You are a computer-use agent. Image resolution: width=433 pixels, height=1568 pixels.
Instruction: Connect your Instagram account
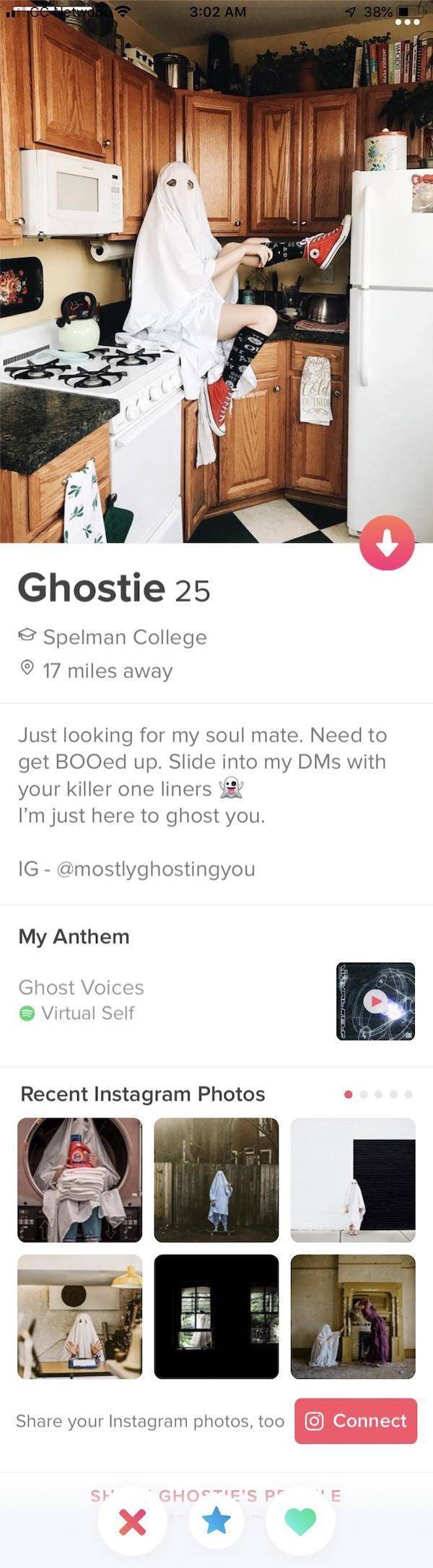point(356,1420)
